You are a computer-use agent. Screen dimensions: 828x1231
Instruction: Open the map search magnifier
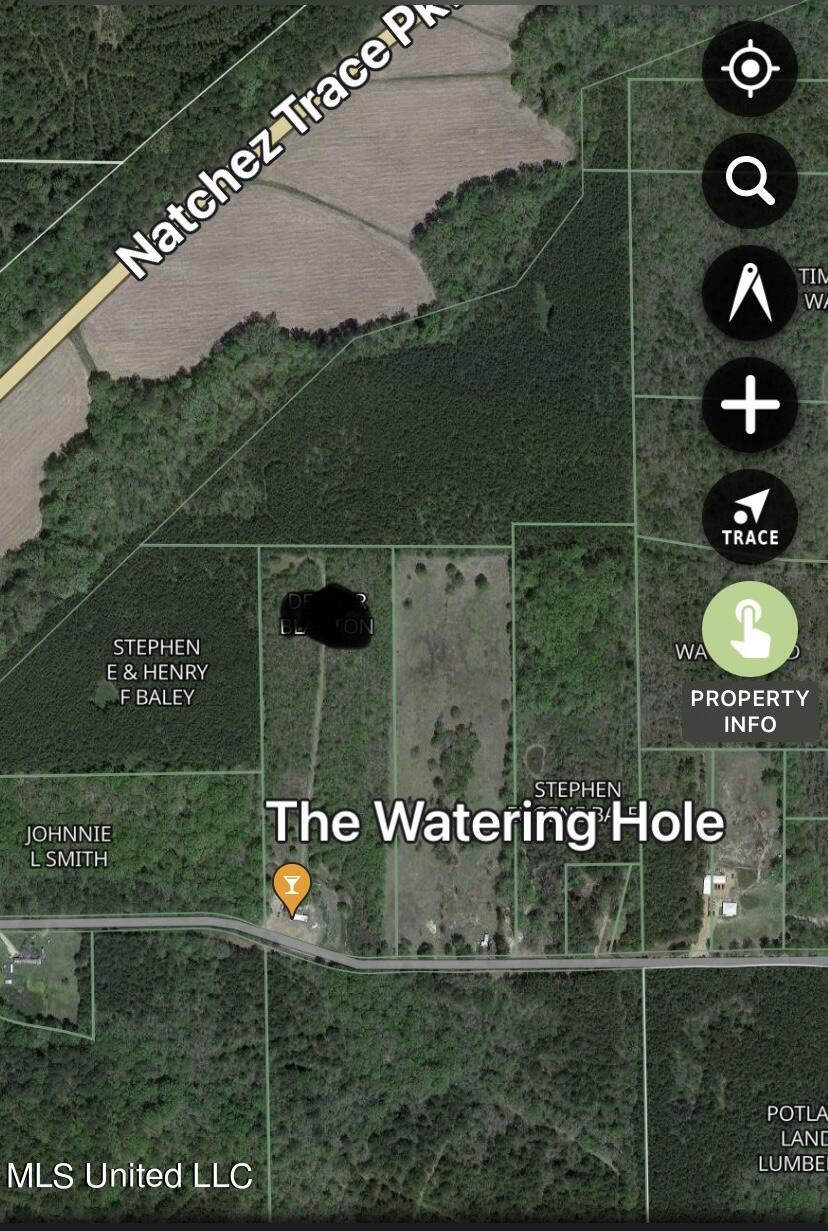tap(750, 181)
